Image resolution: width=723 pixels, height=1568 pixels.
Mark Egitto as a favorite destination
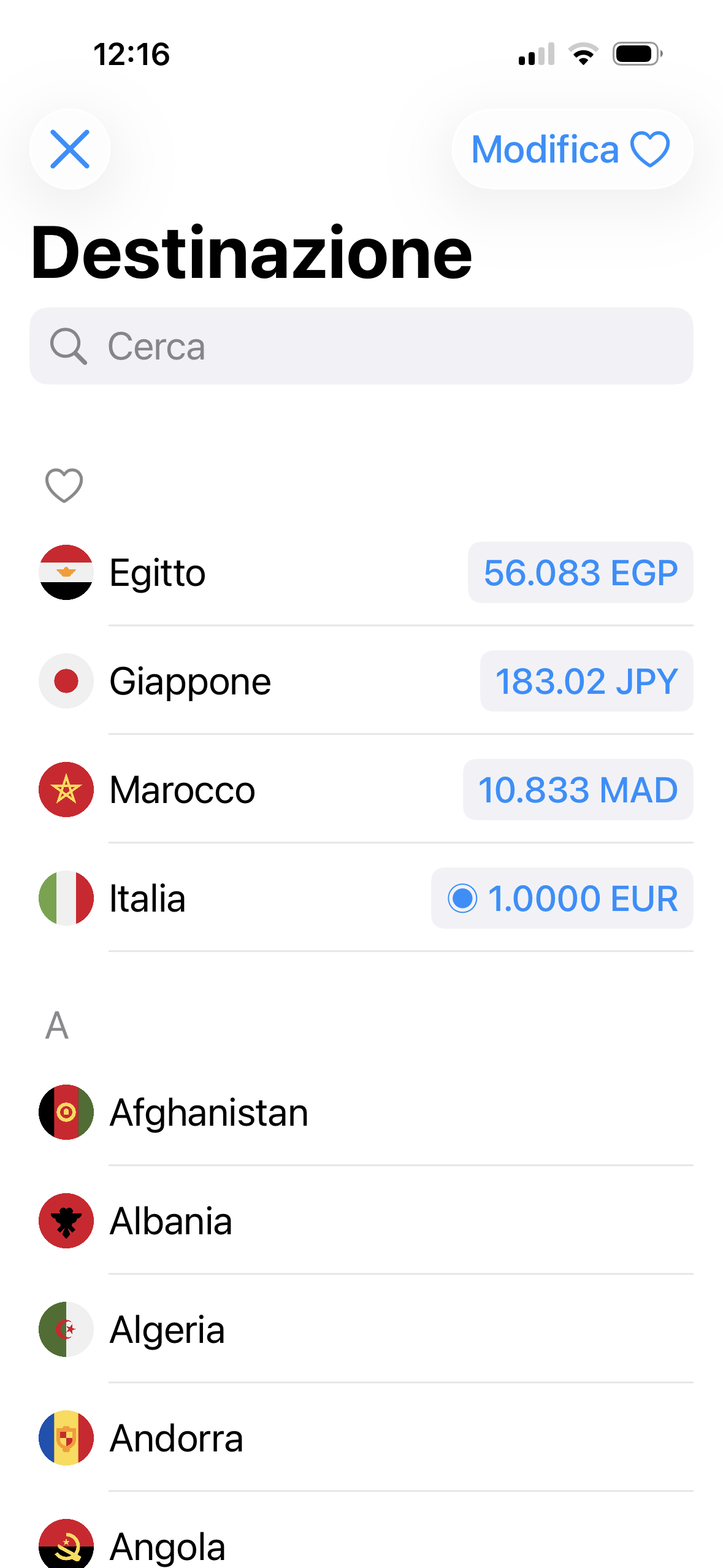tap(158, 573)
